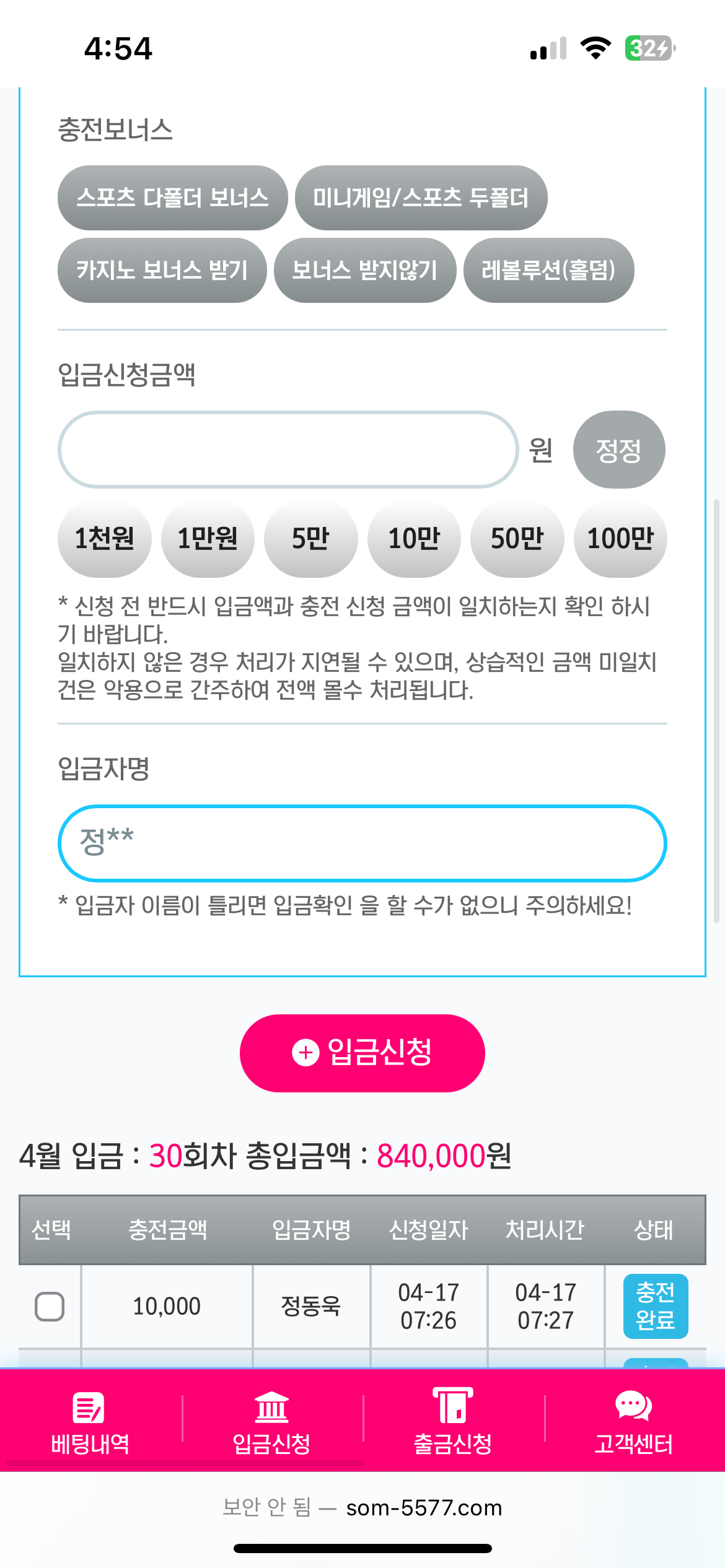Screen dimensions: 725x1568
Task: Check the box for the 10,000 deposit row
Action: (x=50, y=1307)
